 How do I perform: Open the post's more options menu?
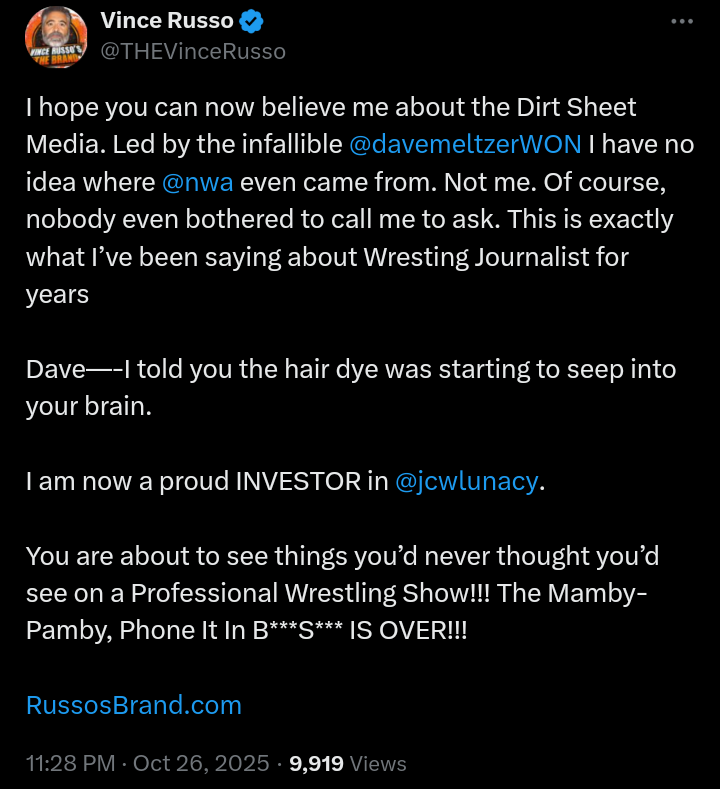point(681,21)
